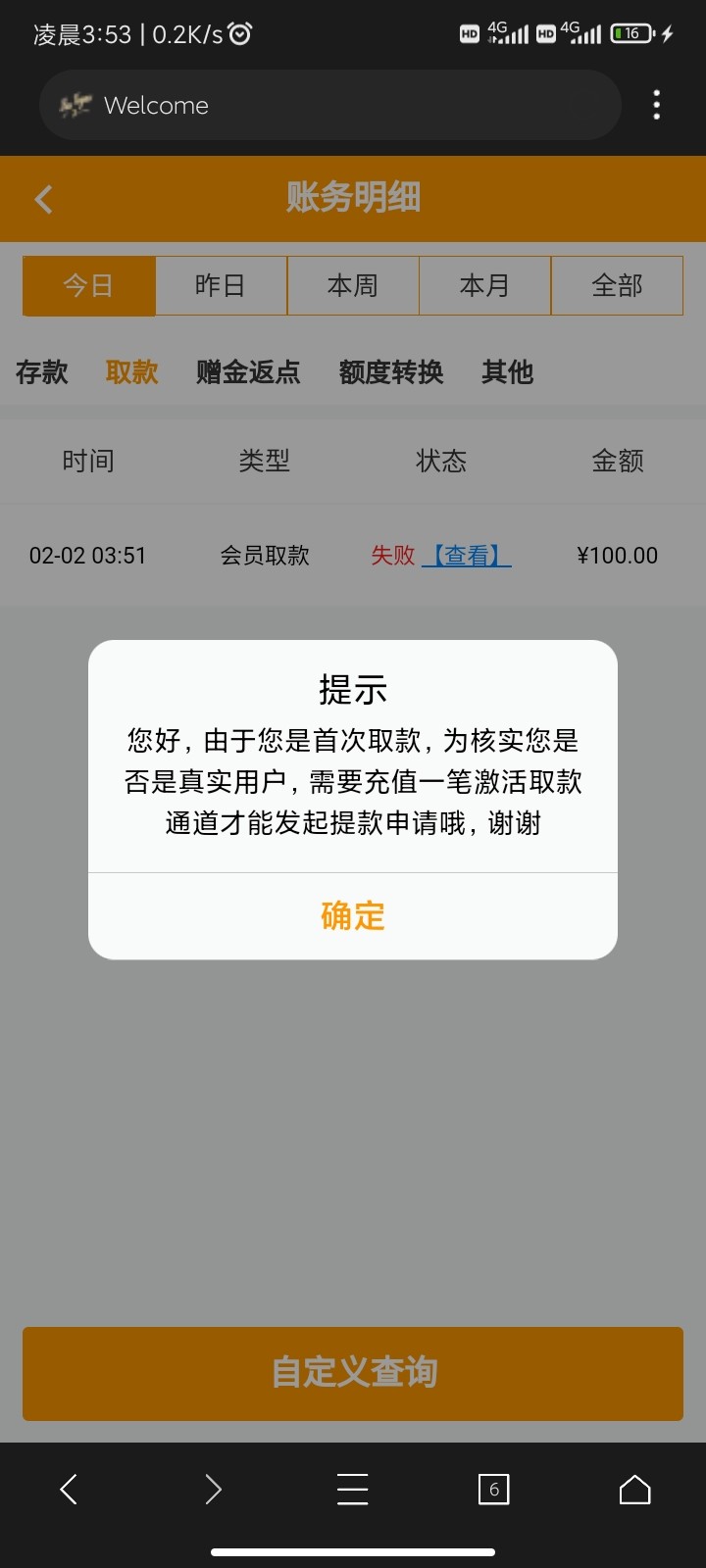Screen dimensions: 706x1568
Task: Open recent apps with the menu lines icon
Action: pyautogui.click(x=352, y=1489)
